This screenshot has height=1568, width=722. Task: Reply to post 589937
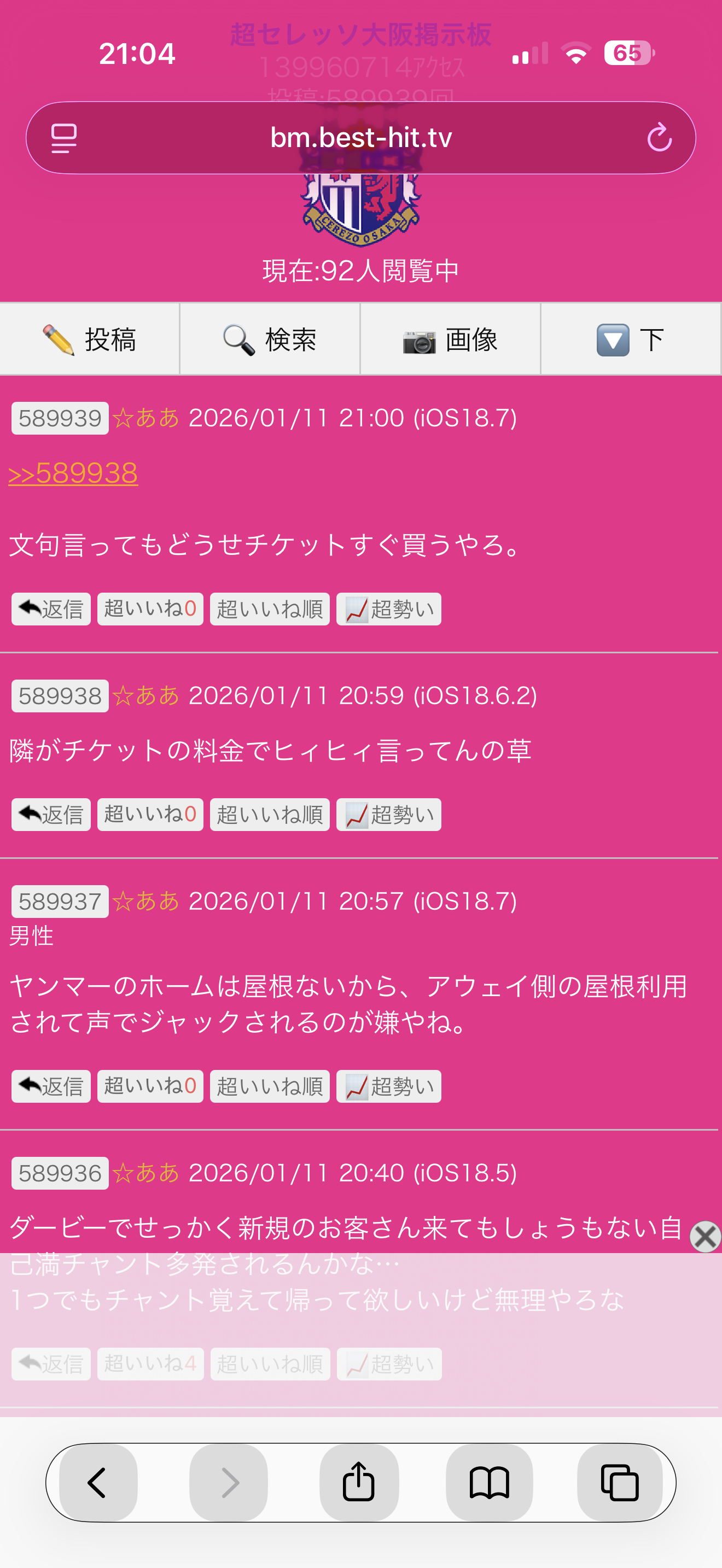[x=51, y=1086]
